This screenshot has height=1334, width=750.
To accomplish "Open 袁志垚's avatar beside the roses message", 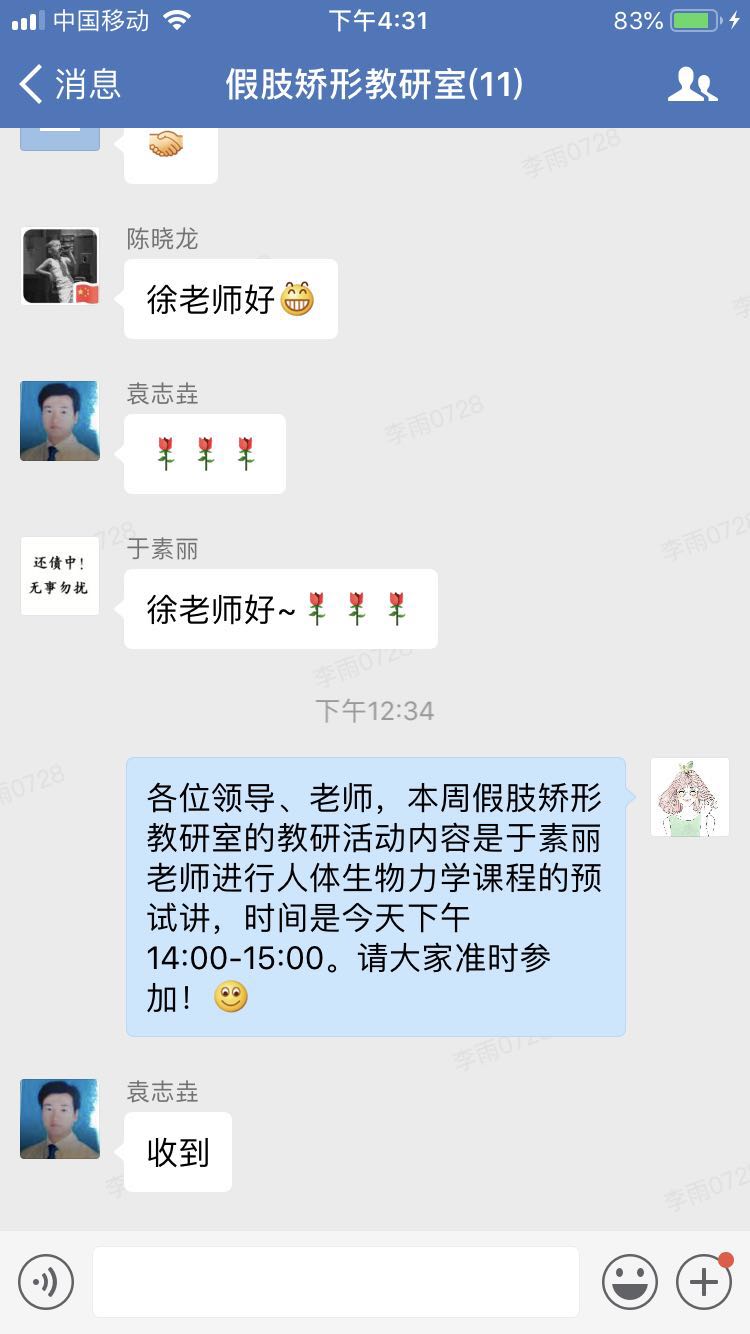I will [x=60, y=420].
